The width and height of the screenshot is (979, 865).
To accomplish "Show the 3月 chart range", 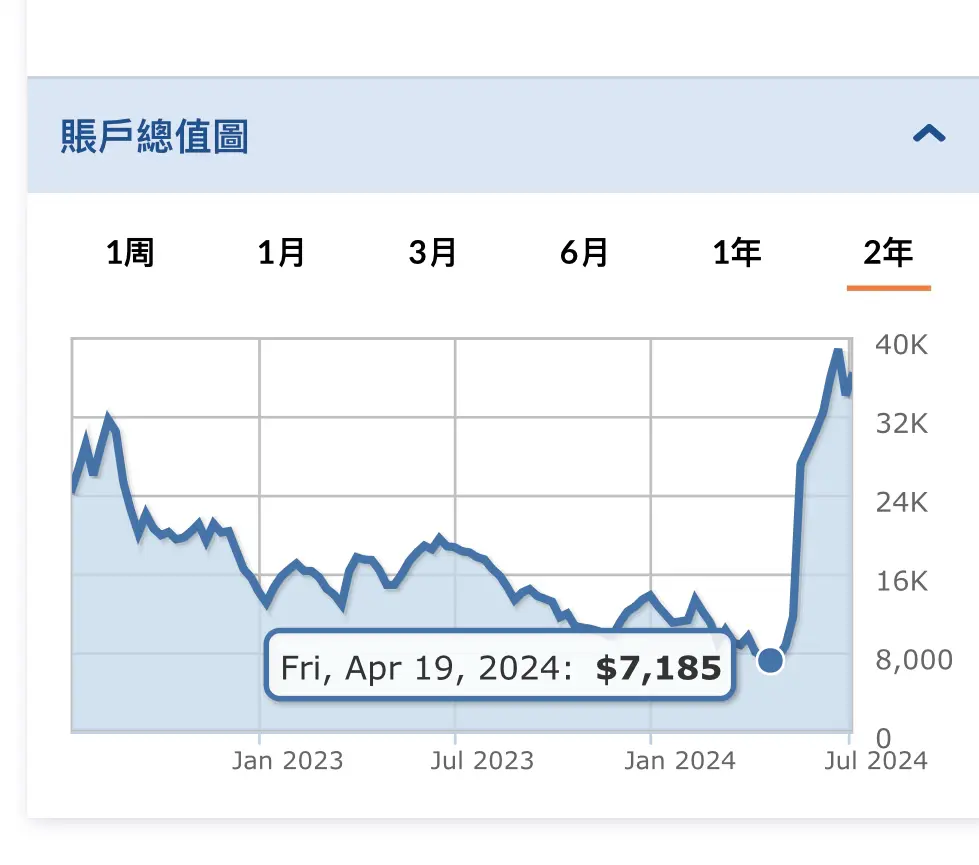I will tap(432, 253).
